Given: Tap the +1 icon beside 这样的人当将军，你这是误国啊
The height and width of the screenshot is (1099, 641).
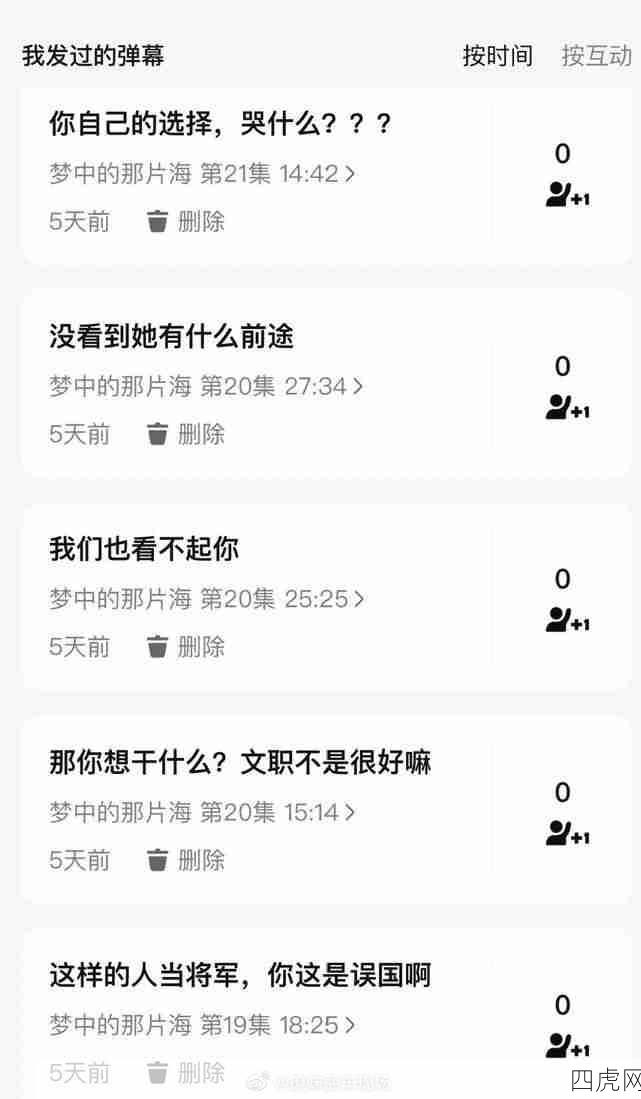Looking at the screenshot, I should coord(567,1046).
